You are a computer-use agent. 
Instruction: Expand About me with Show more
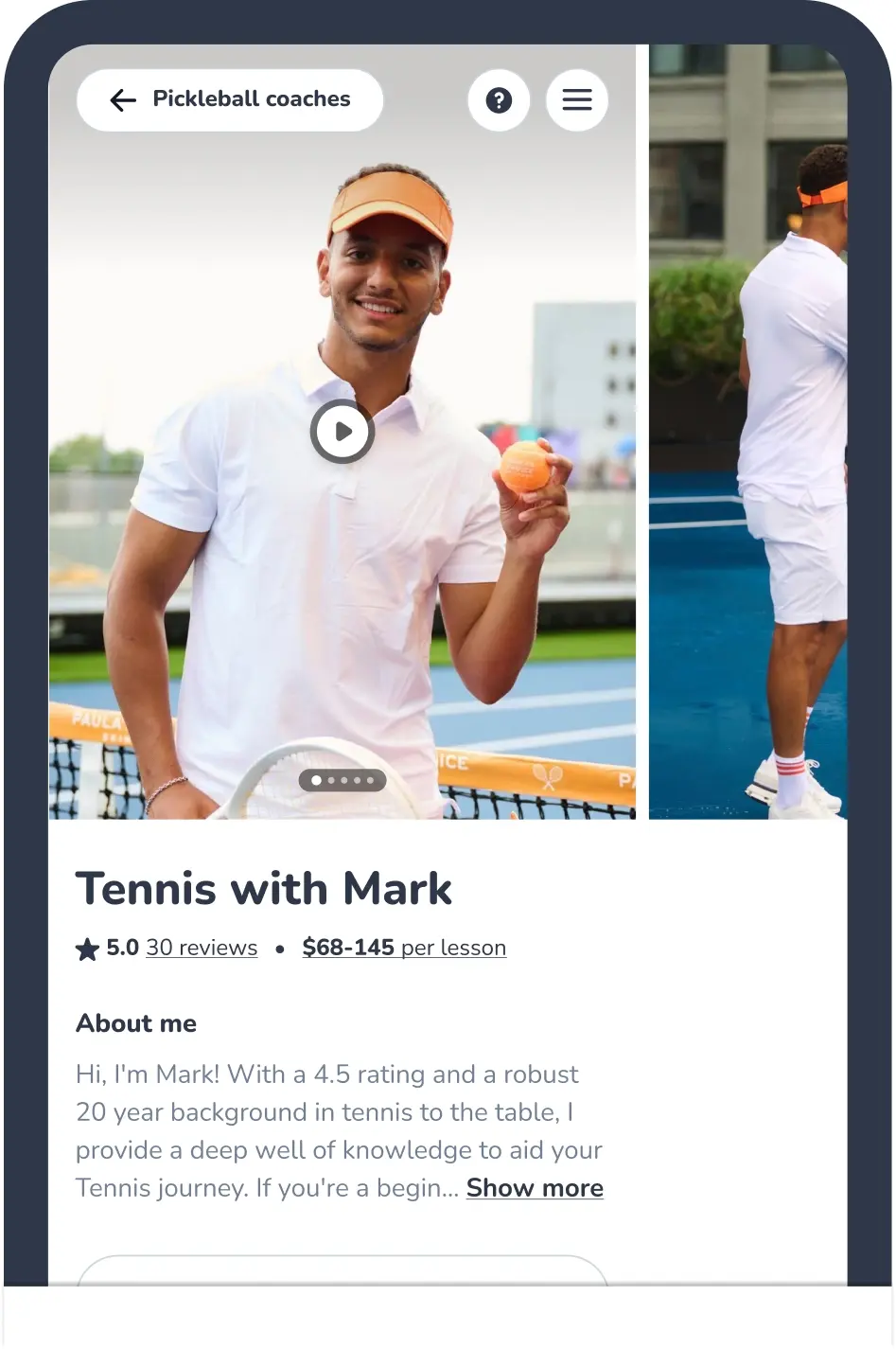tap(535, 1188)
